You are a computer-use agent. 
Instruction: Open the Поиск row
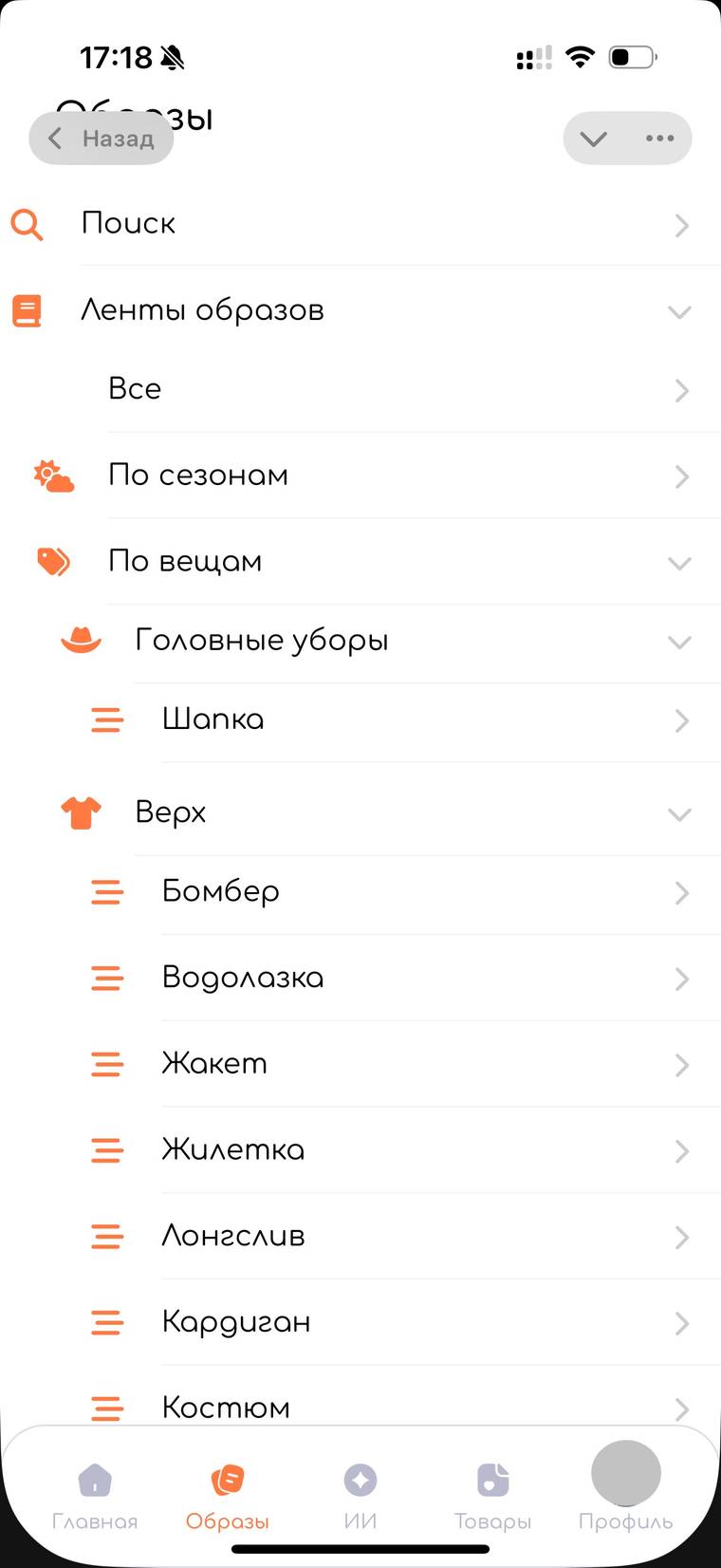[360, 225]
